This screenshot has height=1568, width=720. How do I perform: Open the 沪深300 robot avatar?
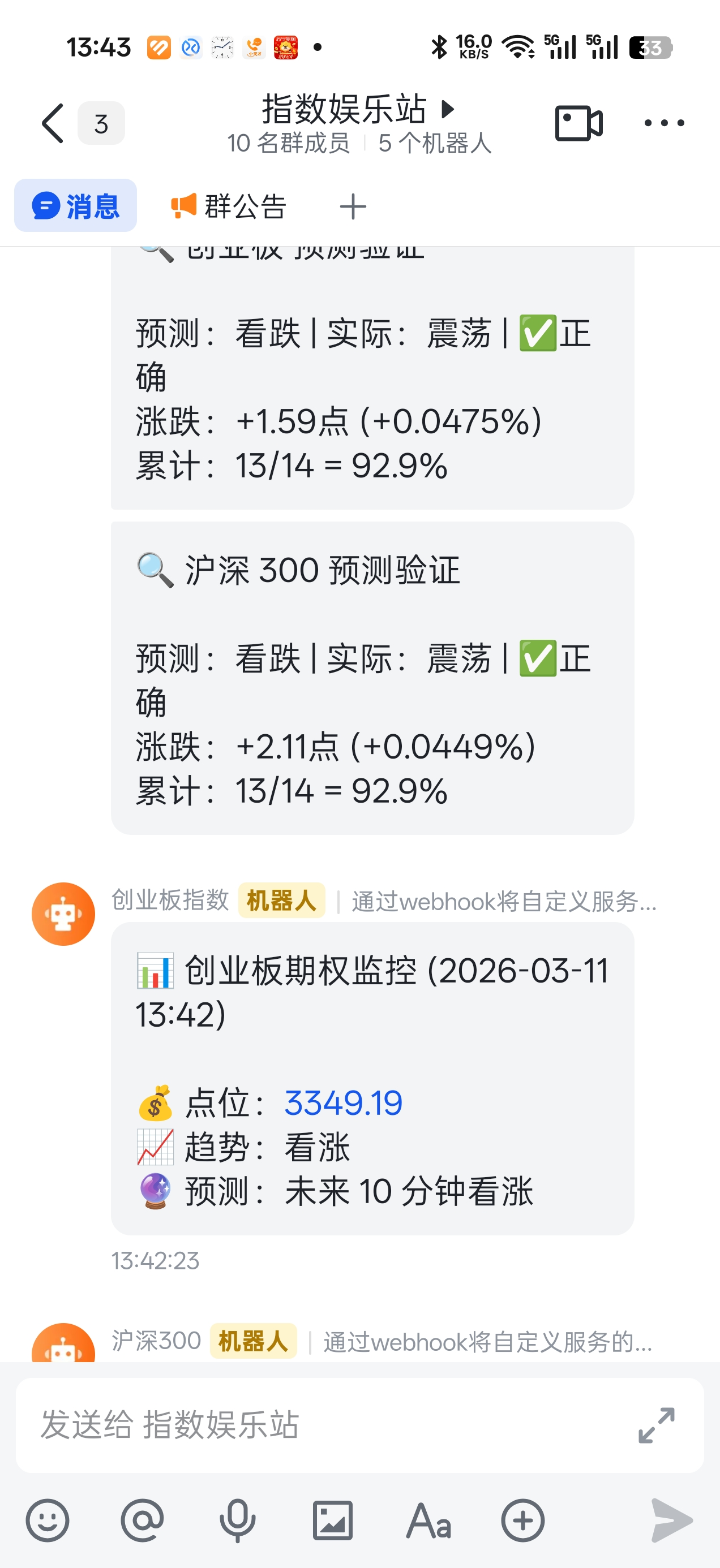coord(63,1346)
